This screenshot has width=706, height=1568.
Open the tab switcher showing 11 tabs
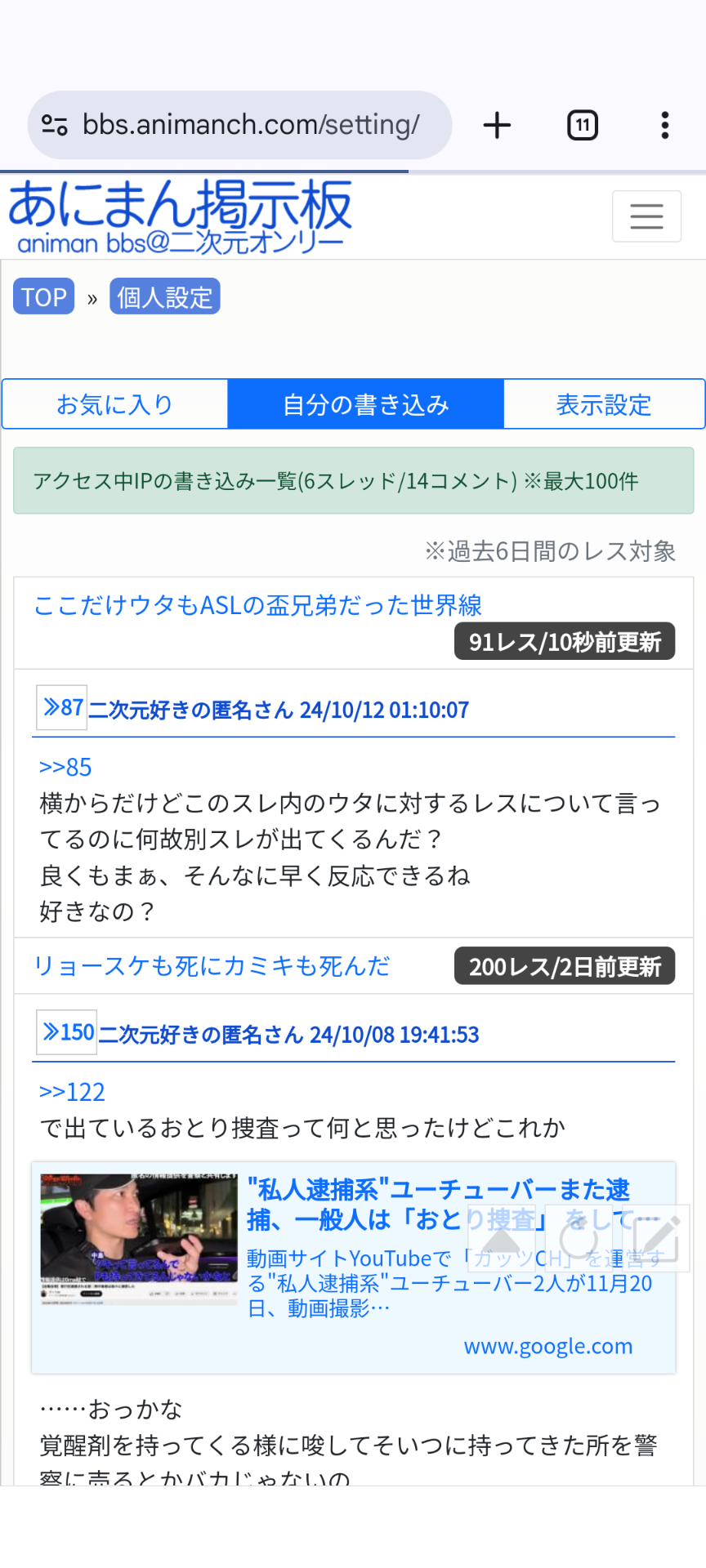(582, 125)
